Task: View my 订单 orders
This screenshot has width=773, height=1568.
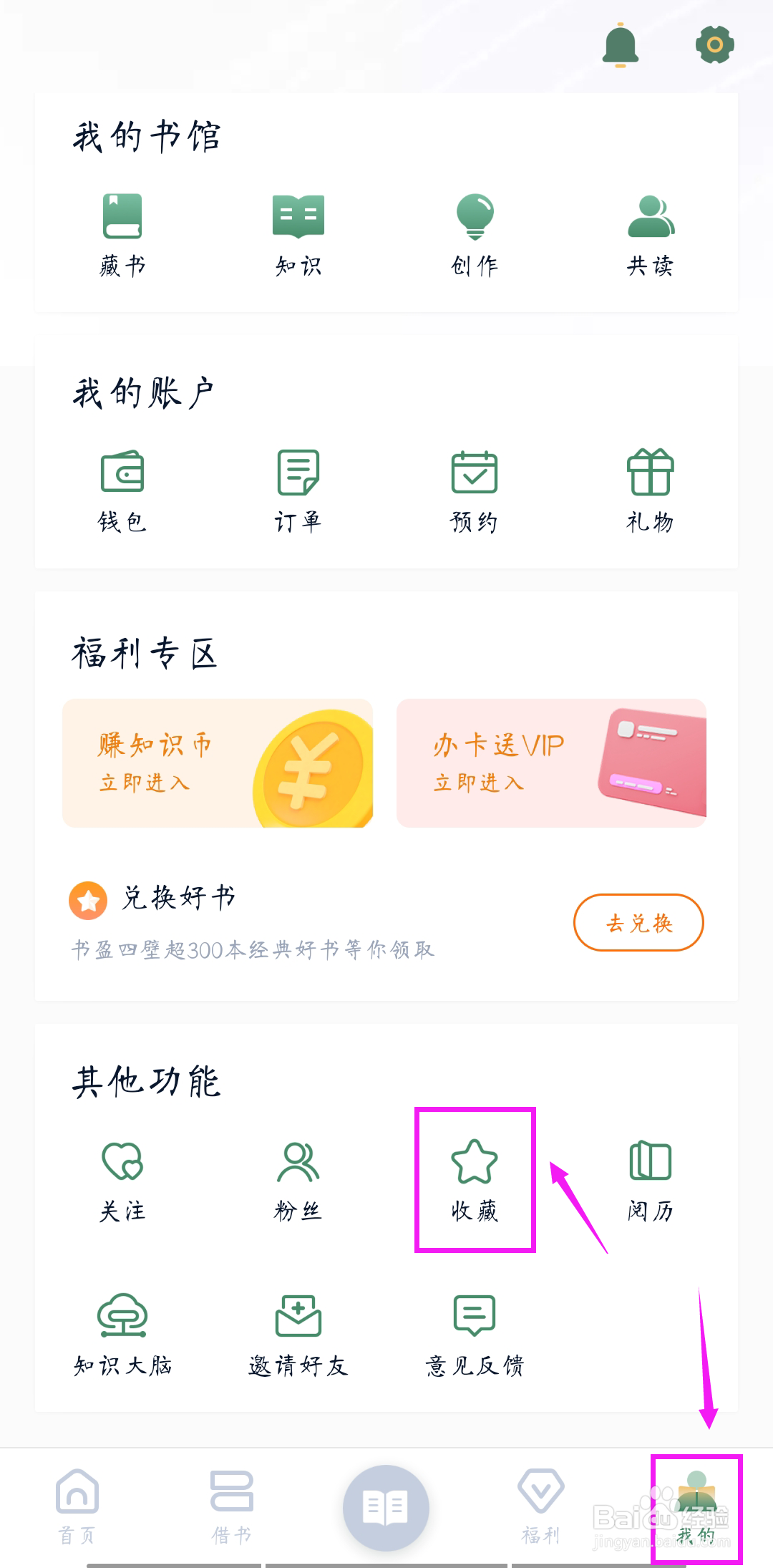Action: [x=298, y=492]
